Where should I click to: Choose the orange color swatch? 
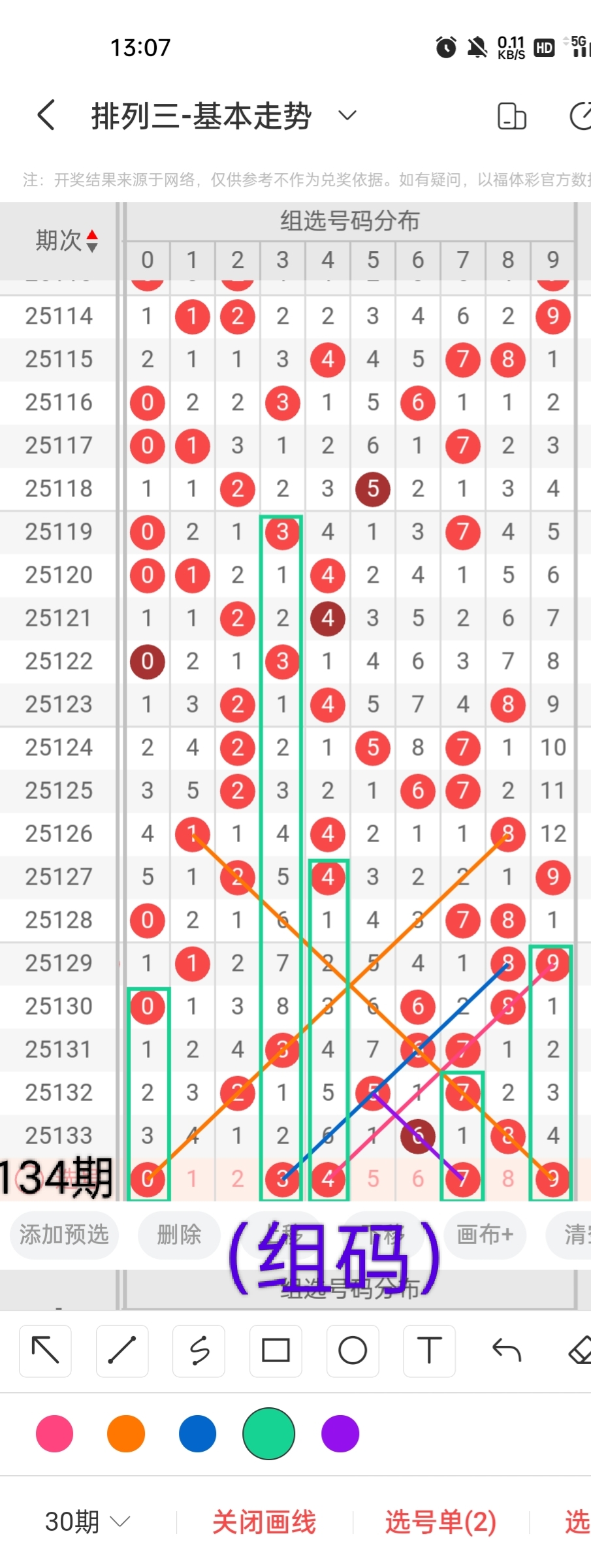(x=126, y=1433)
